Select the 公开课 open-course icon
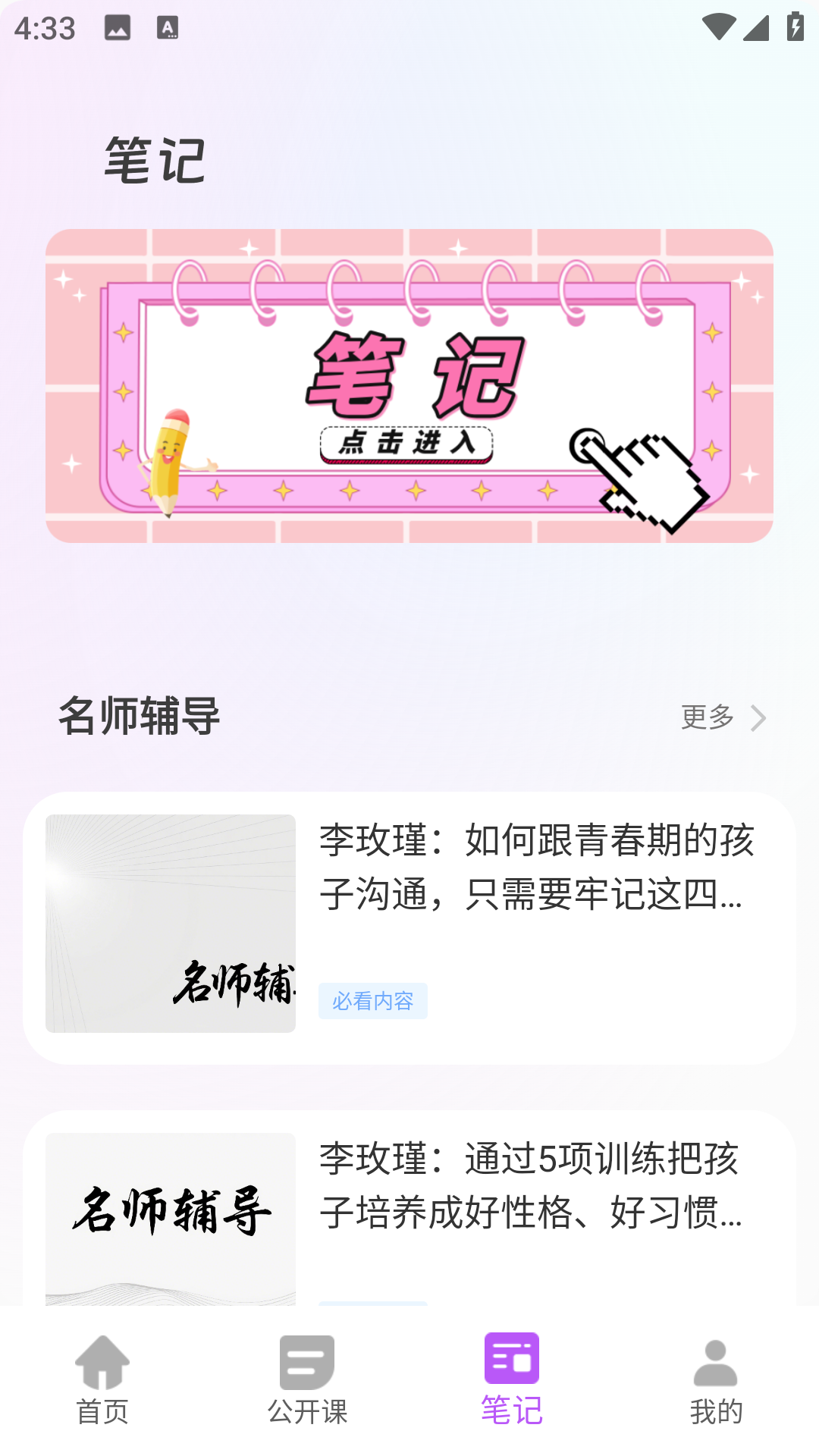 [x=305, y=1361]
